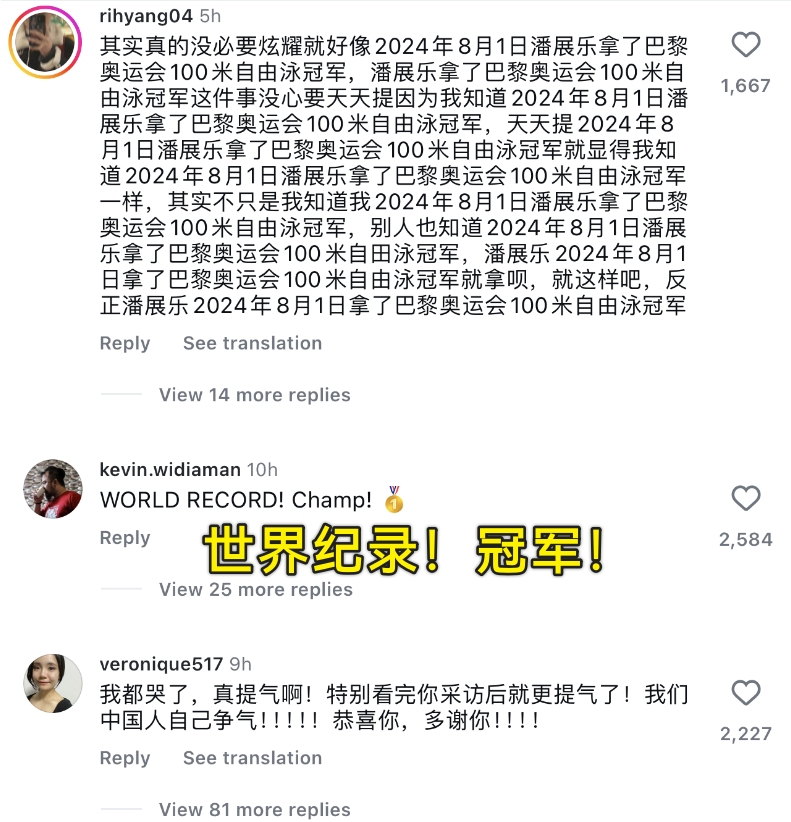Open the username kevin.widiaman
The image size is (791, 822).
click(171, 469)
